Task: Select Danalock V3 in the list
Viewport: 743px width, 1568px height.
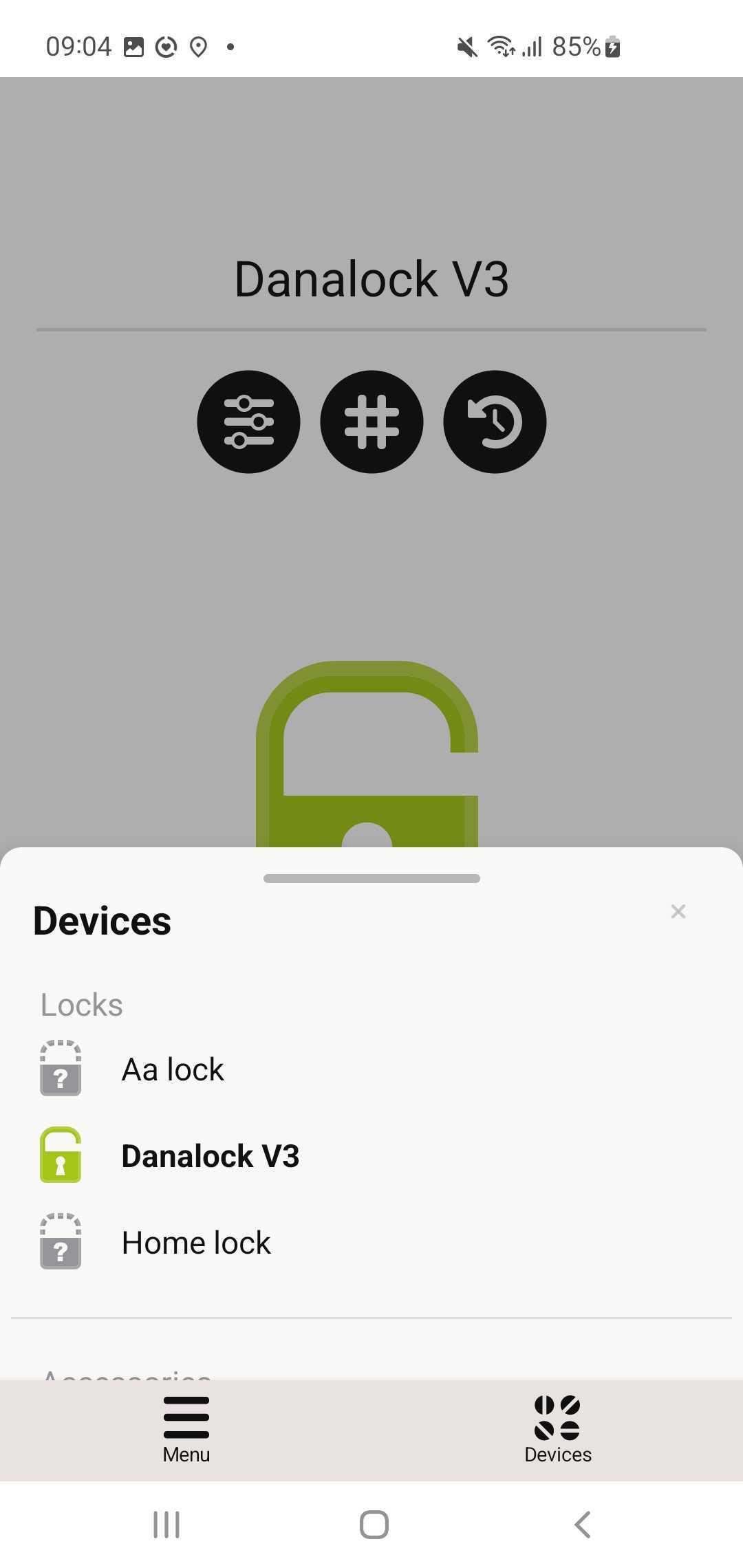Action: pos(371,1156)
